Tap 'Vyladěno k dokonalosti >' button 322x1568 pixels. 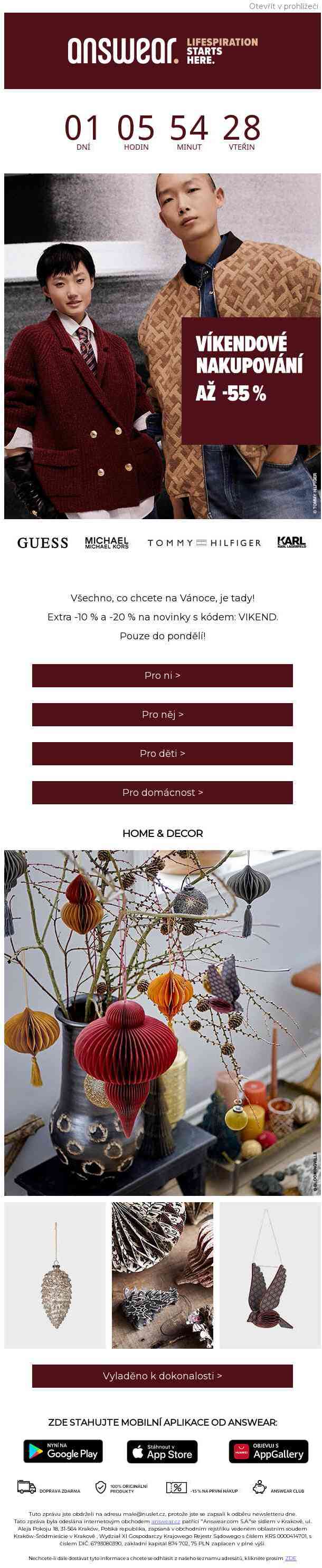tap(162, 1376)
